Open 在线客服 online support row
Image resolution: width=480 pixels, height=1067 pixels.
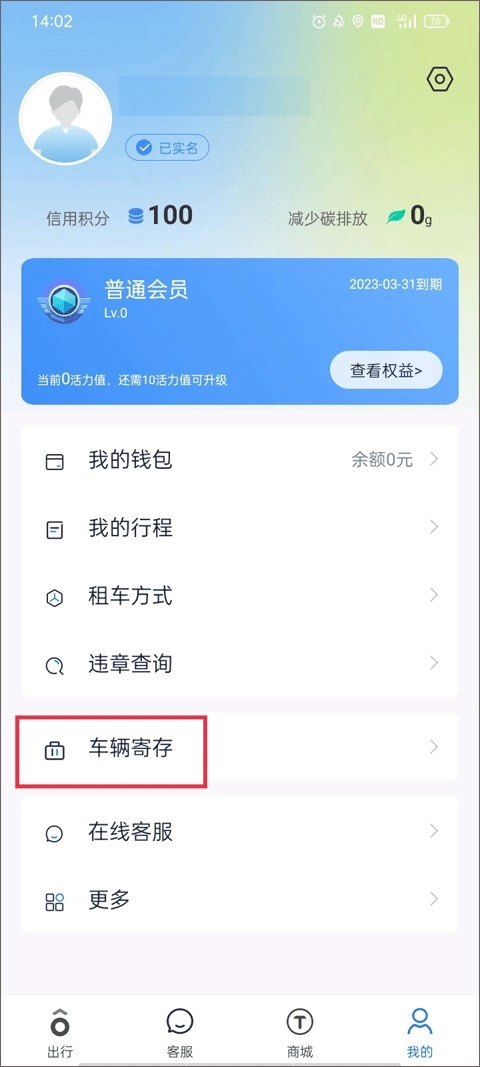(240, 832)
